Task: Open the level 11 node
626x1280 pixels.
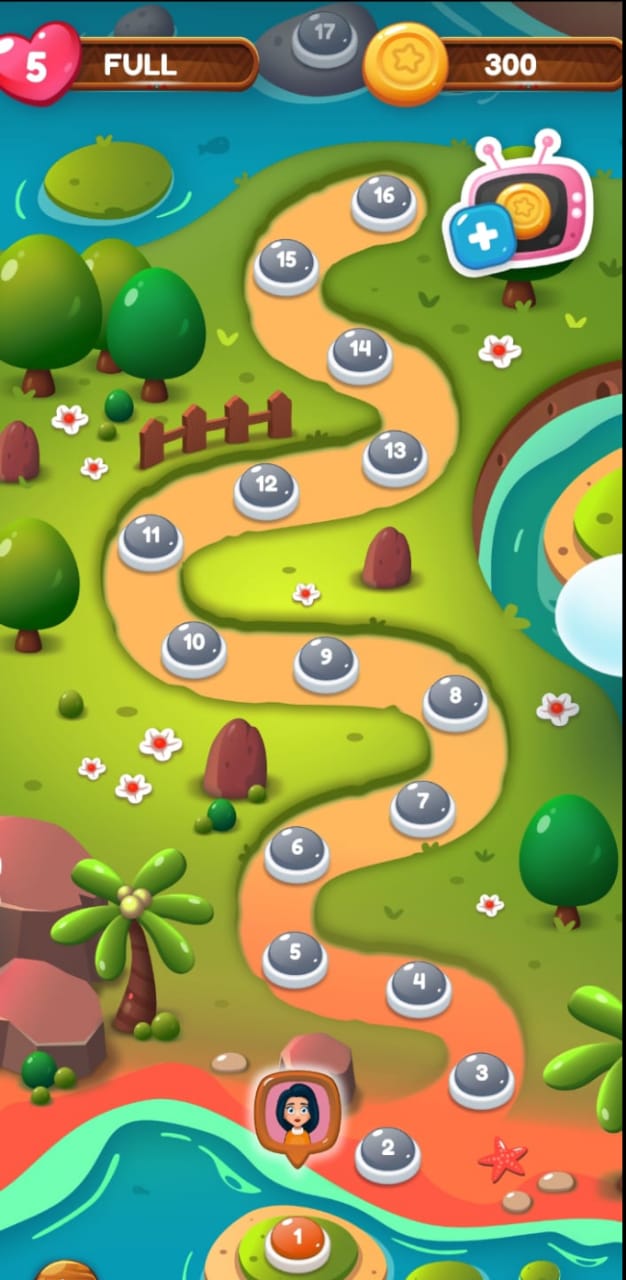Action: click(x=151, y=542)
